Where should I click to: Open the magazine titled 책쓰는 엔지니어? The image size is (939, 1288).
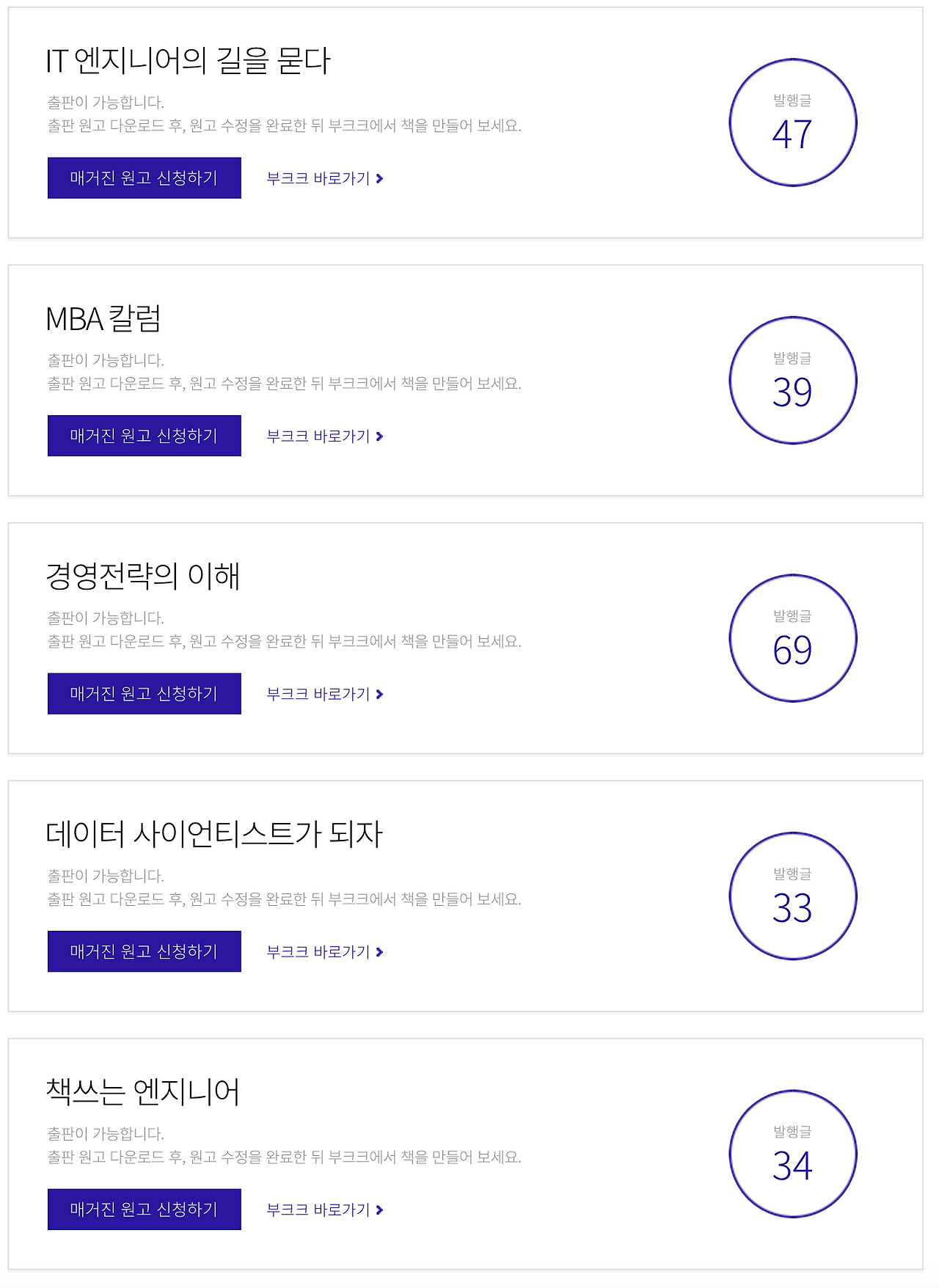142,1091
